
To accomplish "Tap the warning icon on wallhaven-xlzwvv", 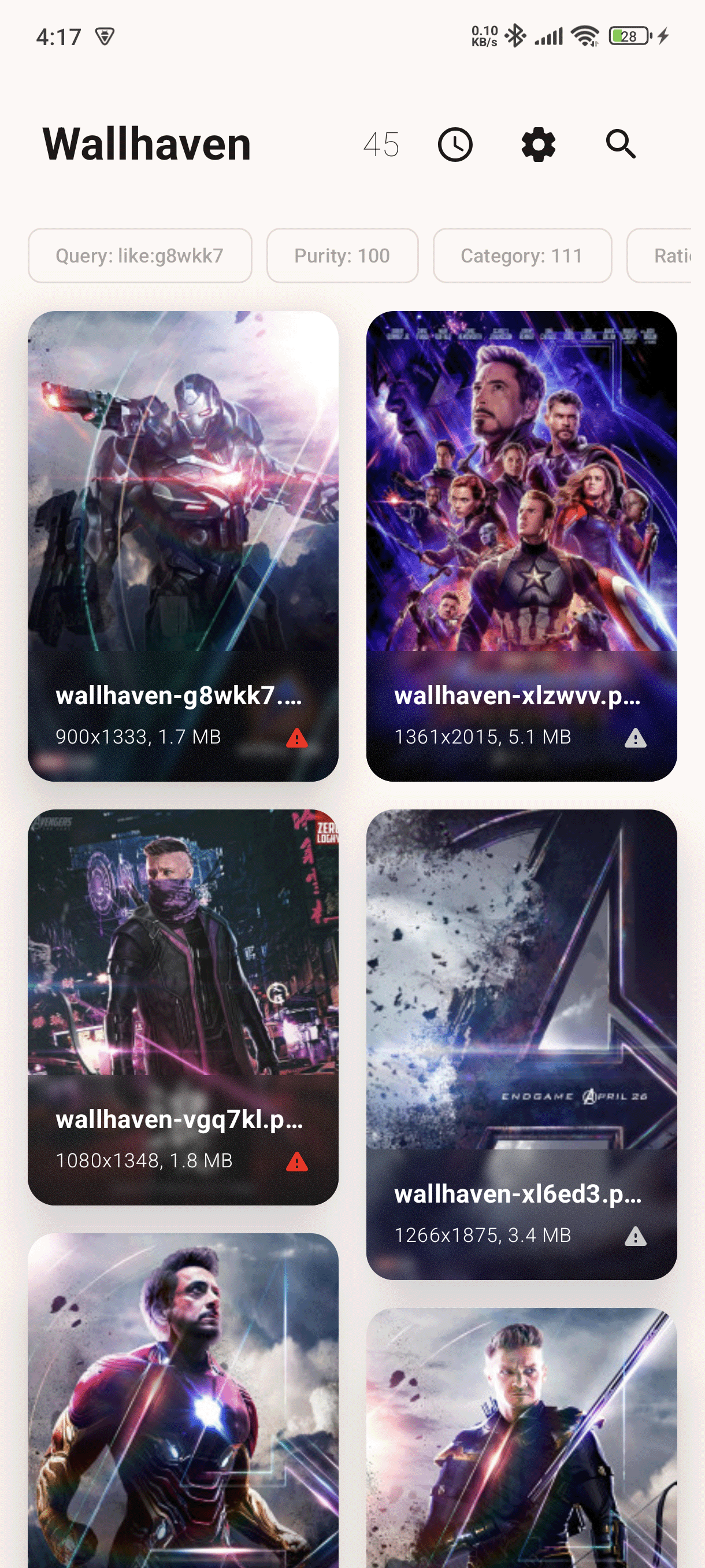I will 635,738.
